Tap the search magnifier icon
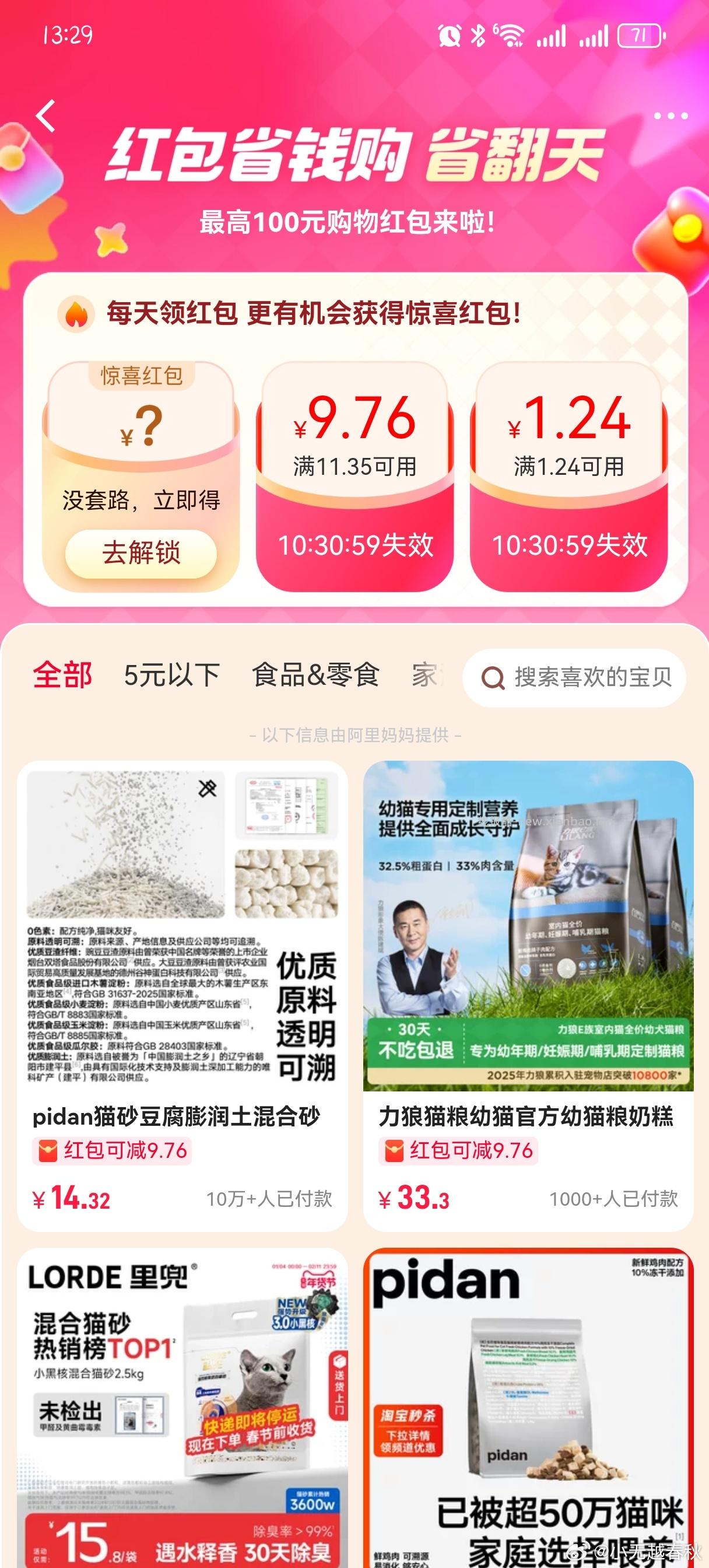Image resolution: width=709 pixels, height=1568 pixels. 494,677
